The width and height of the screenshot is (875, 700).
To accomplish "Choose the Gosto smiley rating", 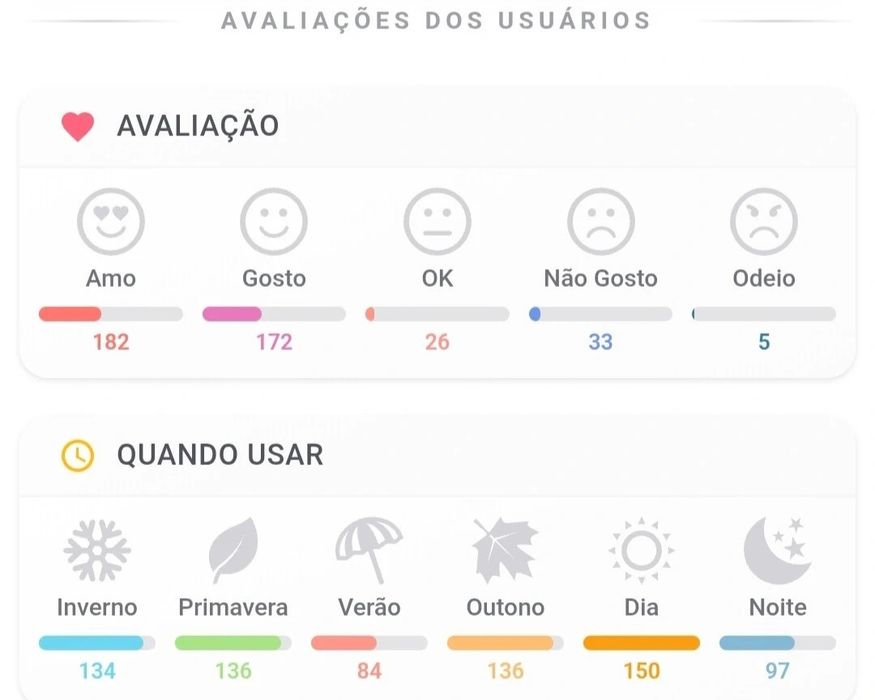I will [x=274, y=222].
